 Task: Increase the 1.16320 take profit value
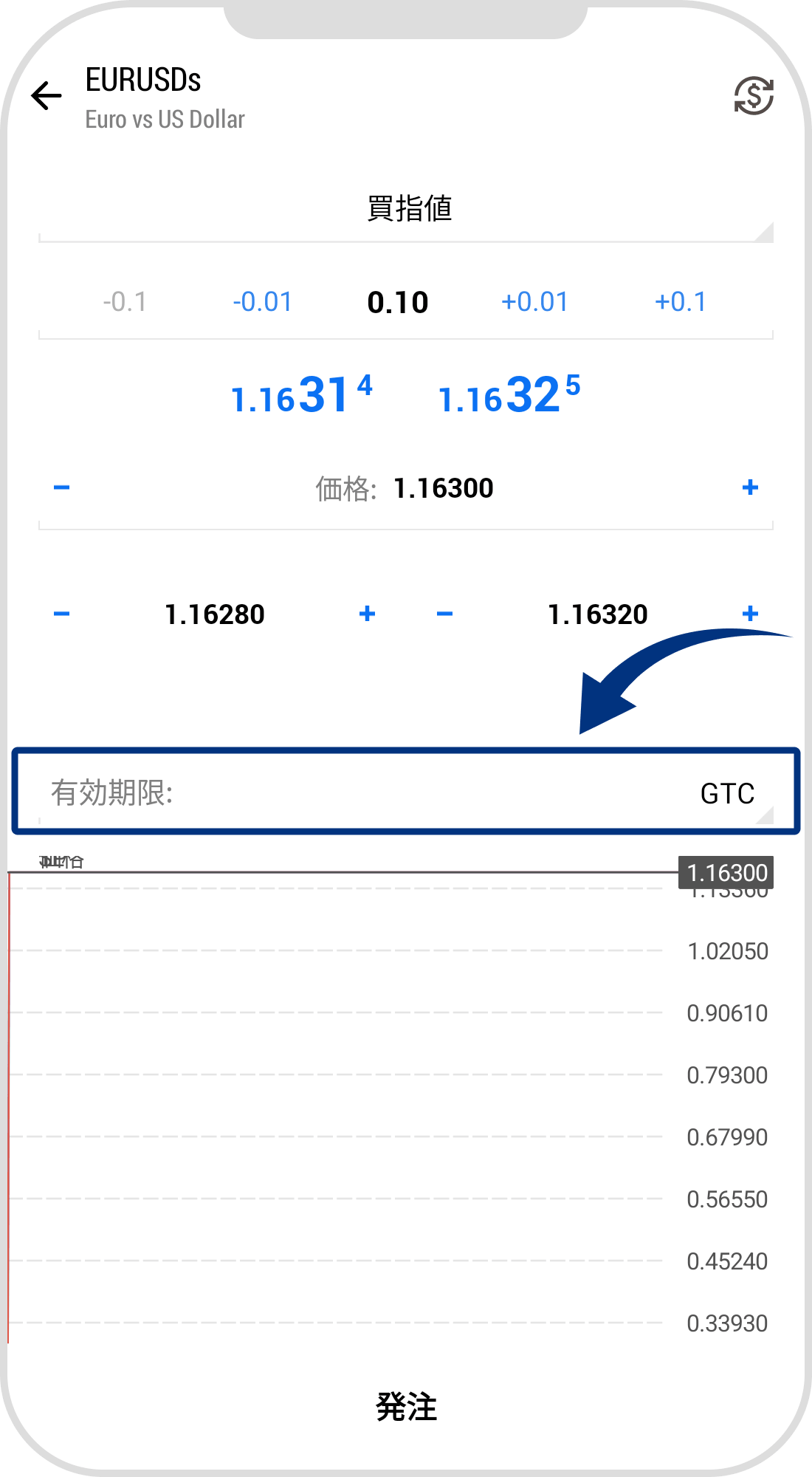tap(750, 614)
